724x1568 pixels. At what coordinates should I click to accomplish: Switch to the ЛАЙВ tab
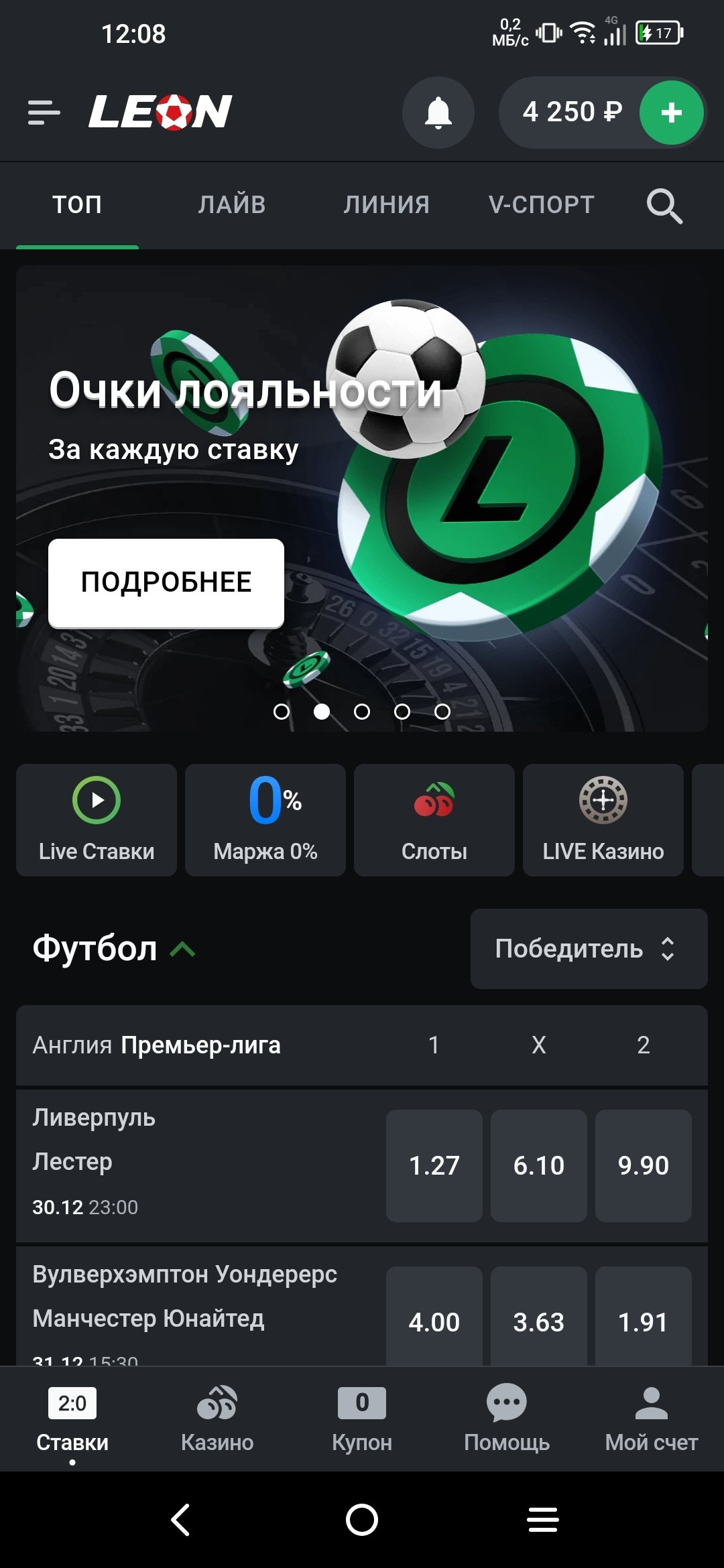tap(232, 204)
